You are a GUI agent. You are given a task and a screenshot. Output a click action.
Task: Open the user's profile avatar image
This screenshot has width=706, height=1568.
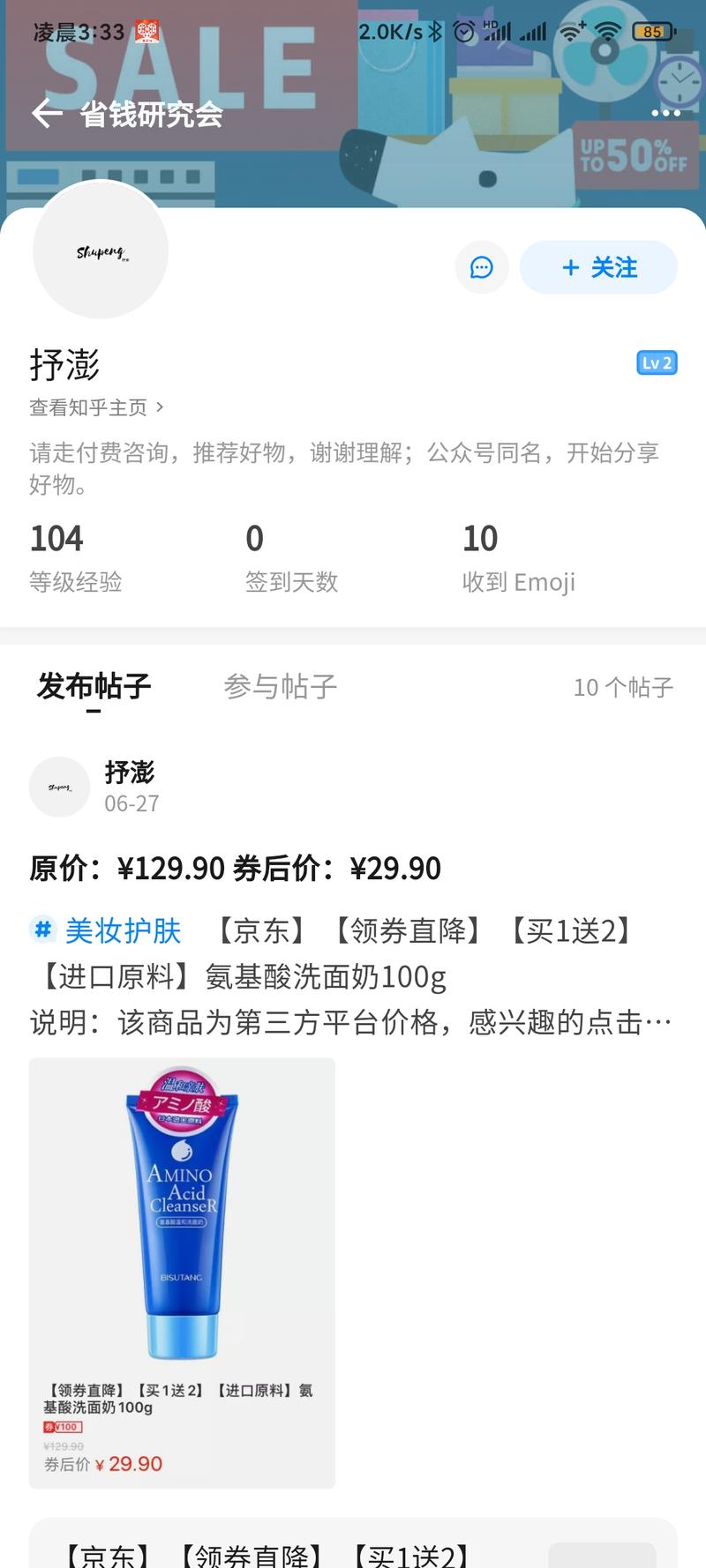point(99,251)
